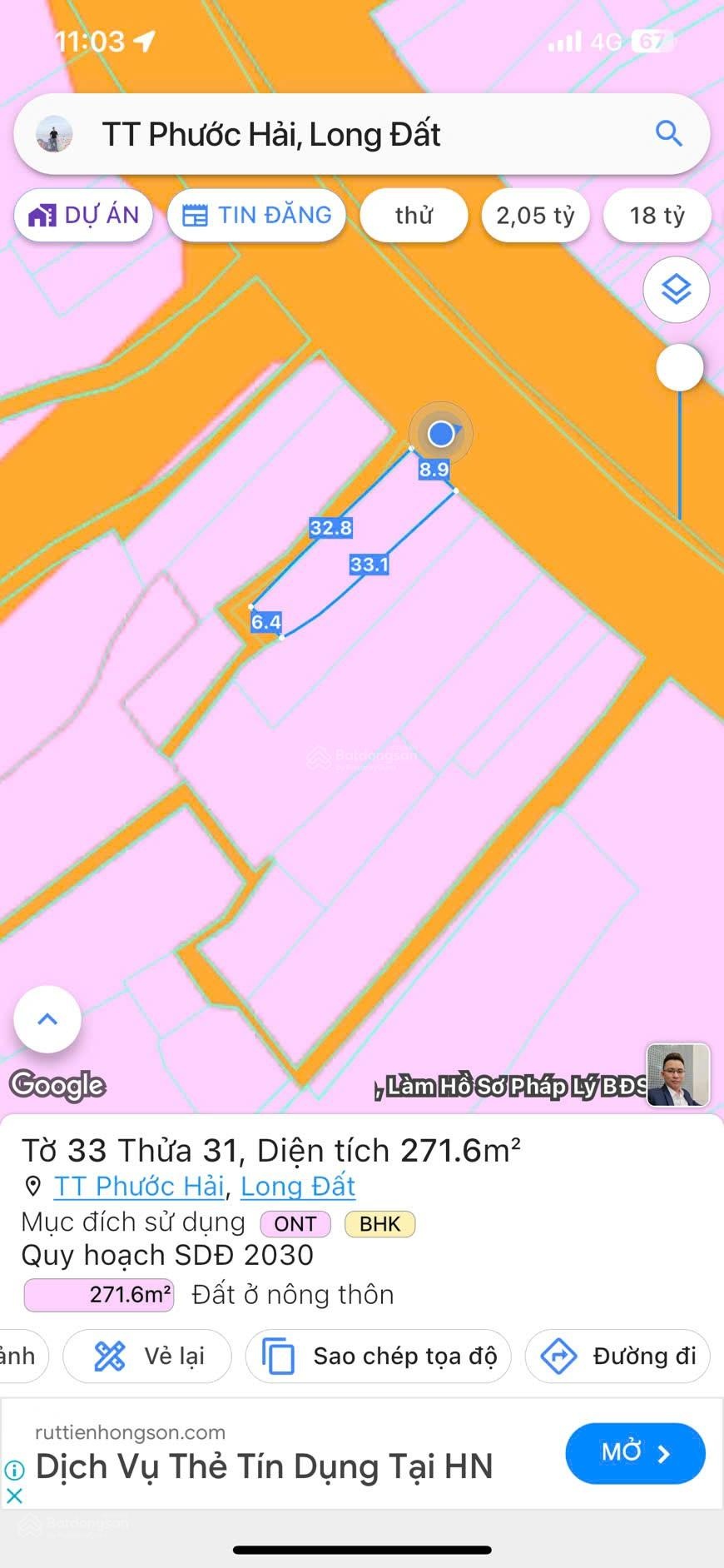
Task: Toggle the BHK land-use tag
Action: point(379,1223)
